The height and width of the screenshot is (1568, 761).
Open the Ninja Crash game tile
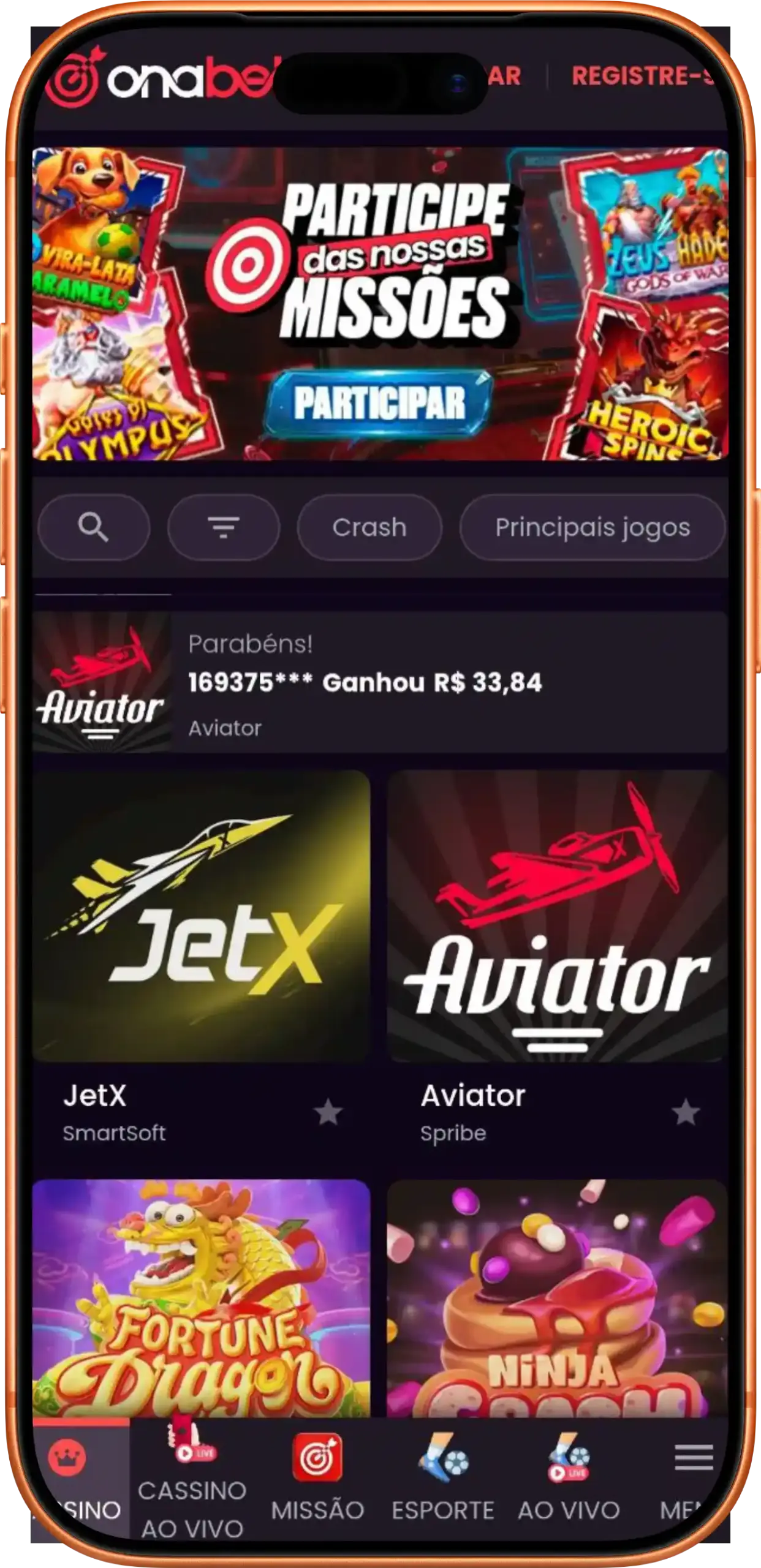[557, 1298]
